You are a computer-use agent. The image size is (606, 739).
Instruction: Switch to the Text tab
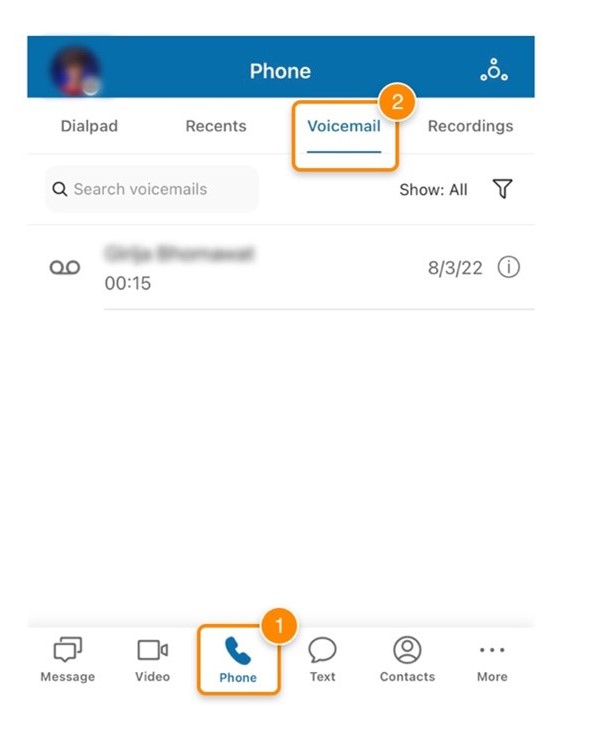click(x=322, y=660)
